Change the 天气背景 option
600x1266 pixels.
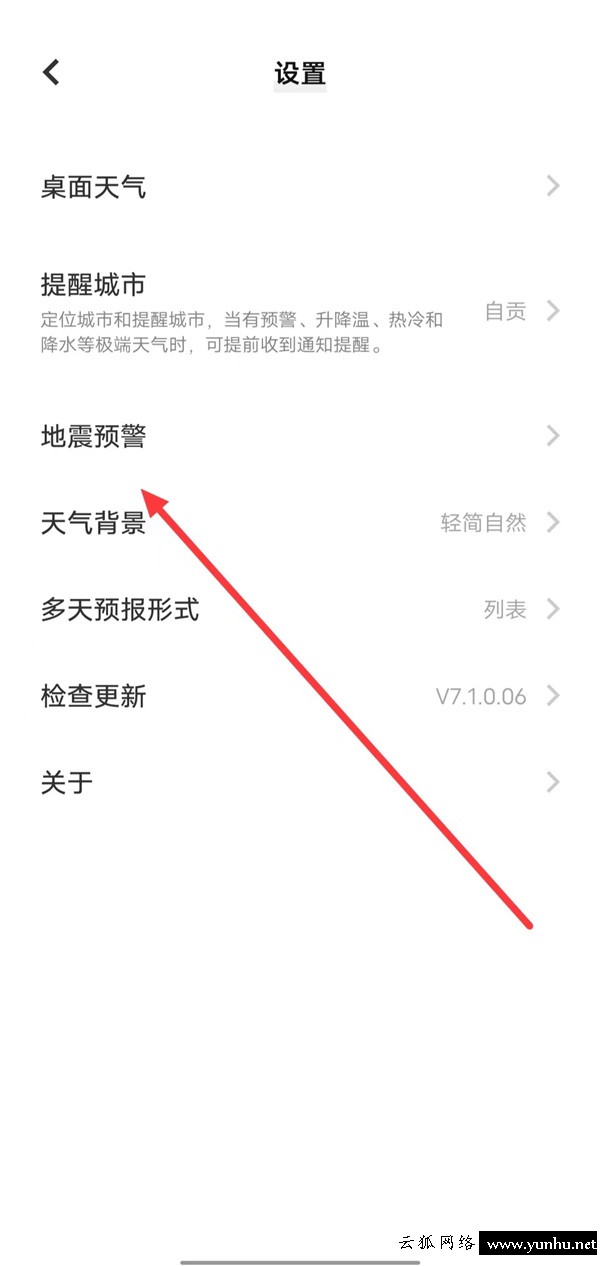300,523
